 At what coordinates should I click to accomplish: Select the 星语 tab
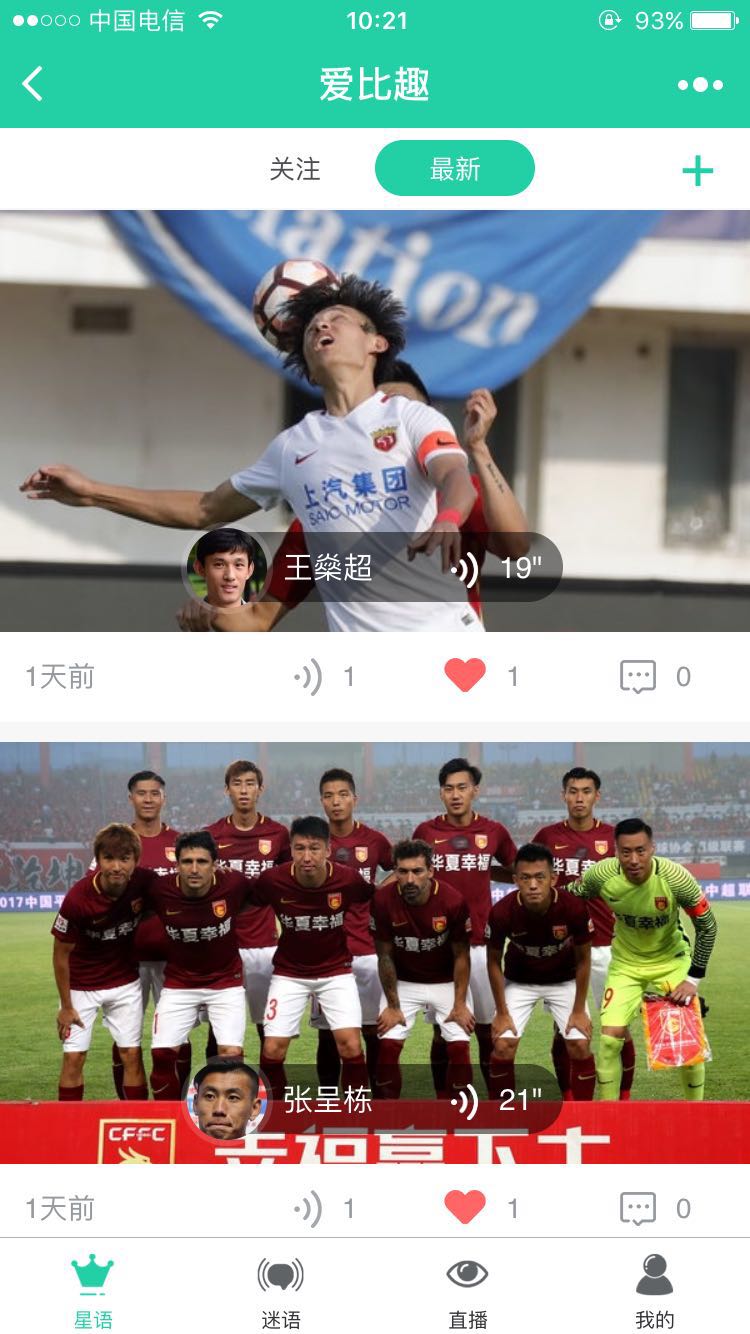click(x=93, y=1290)
